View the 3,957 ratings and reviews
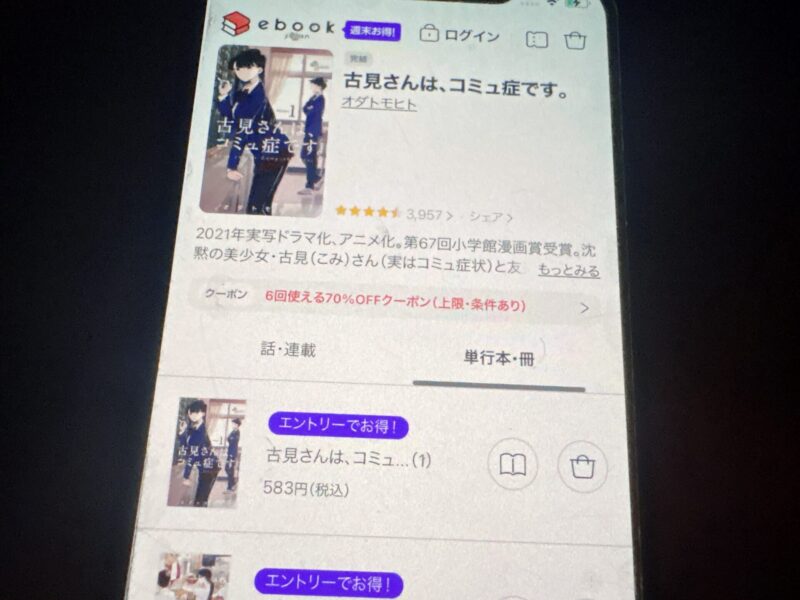This screenshot has height=600, width=800. click(430, 214)
